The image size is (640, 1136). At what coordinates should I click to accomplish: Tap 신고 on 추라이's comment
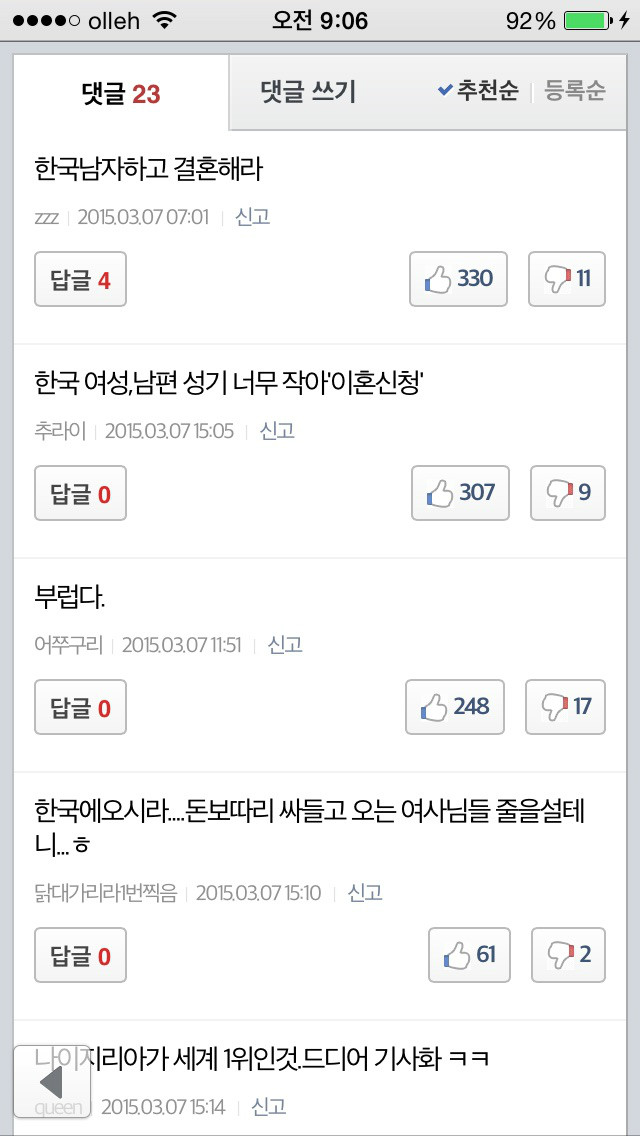(277, 431)
